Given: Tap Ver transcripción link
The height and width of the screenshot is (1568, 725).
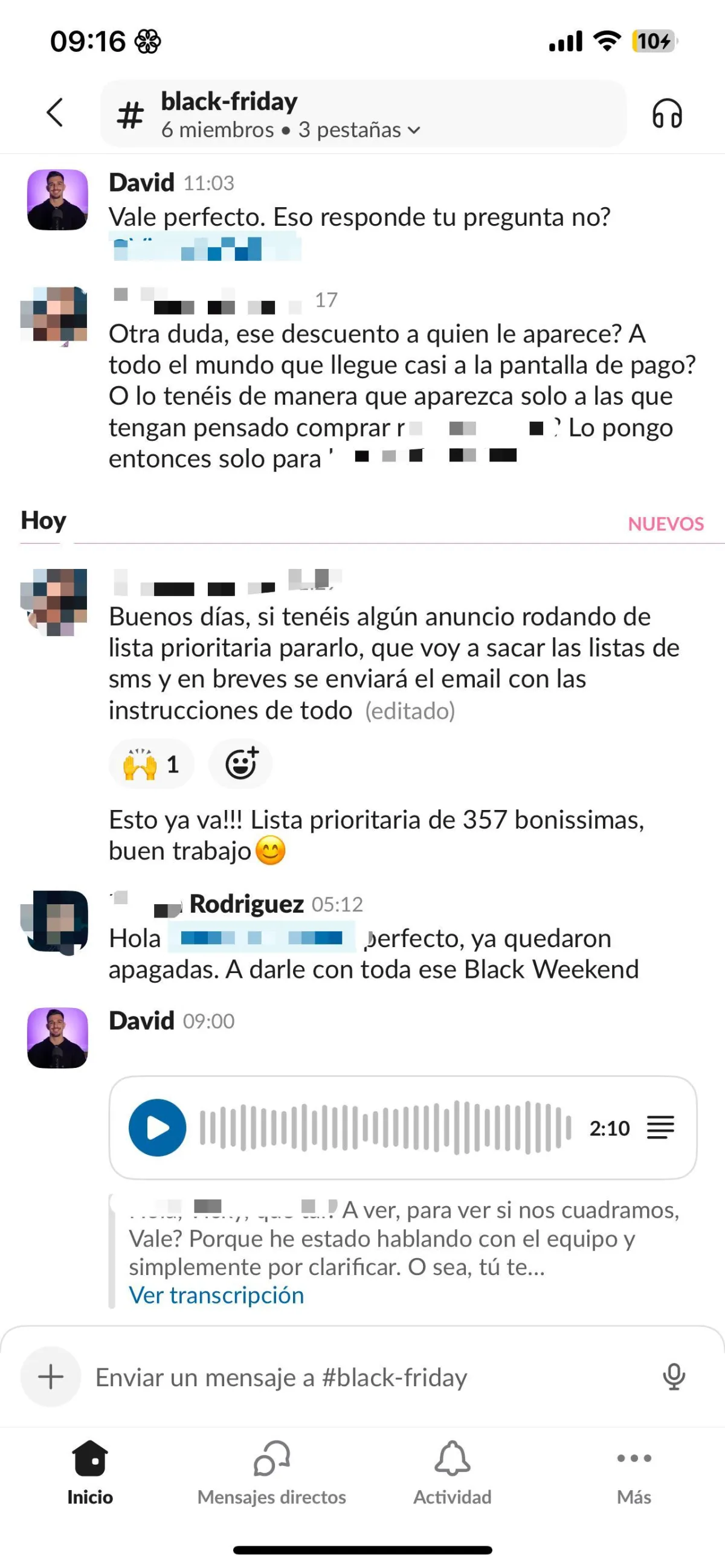Looking at the screenshot, I should (x=216, y=1295).
